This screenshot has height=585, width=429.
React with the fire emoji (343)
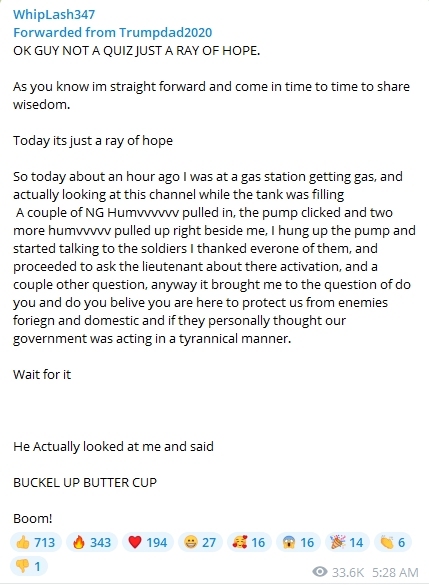[x=92, y=542]
